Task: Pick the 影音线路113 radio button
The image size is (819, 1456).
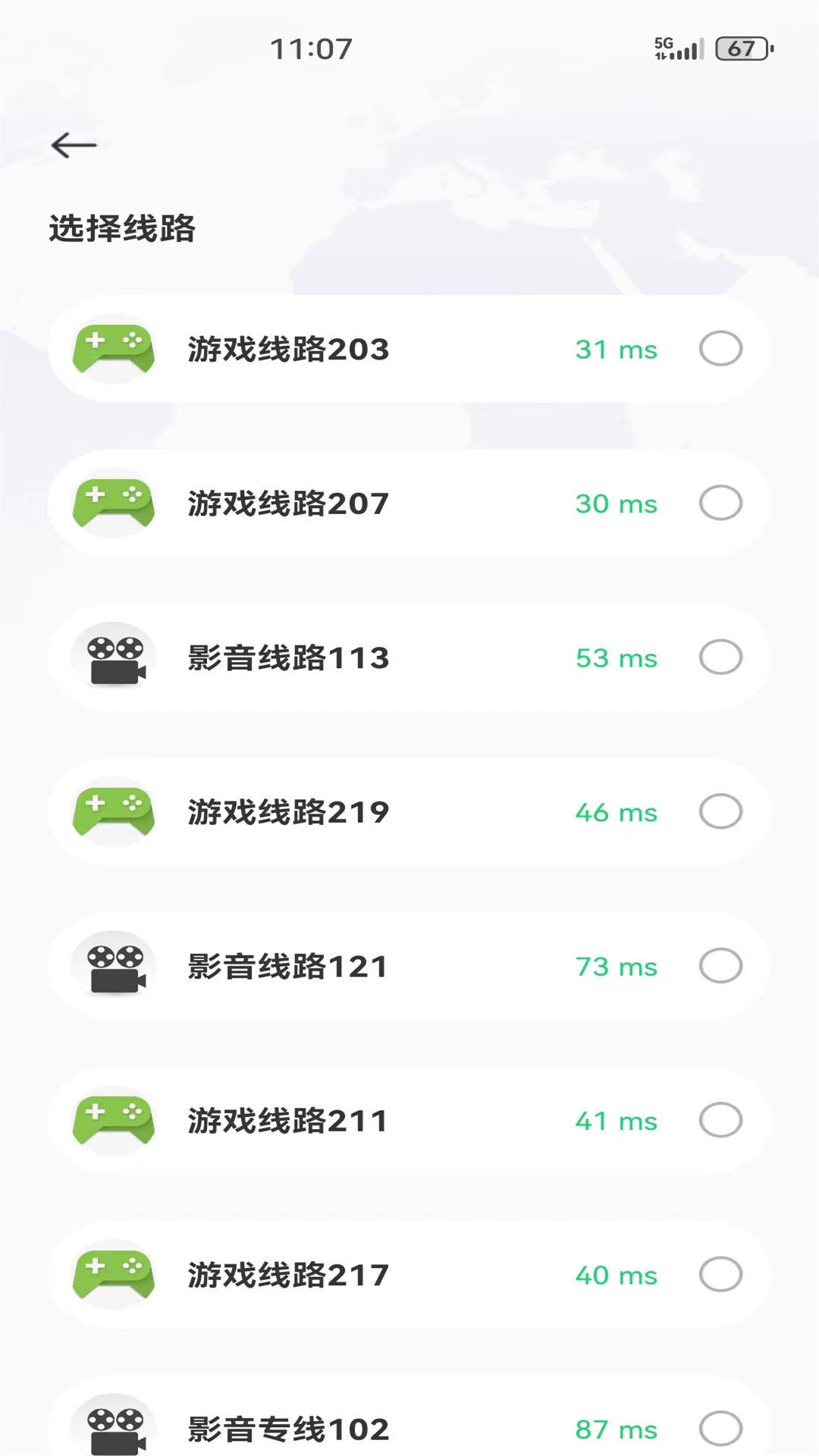Action: point(720,657)
